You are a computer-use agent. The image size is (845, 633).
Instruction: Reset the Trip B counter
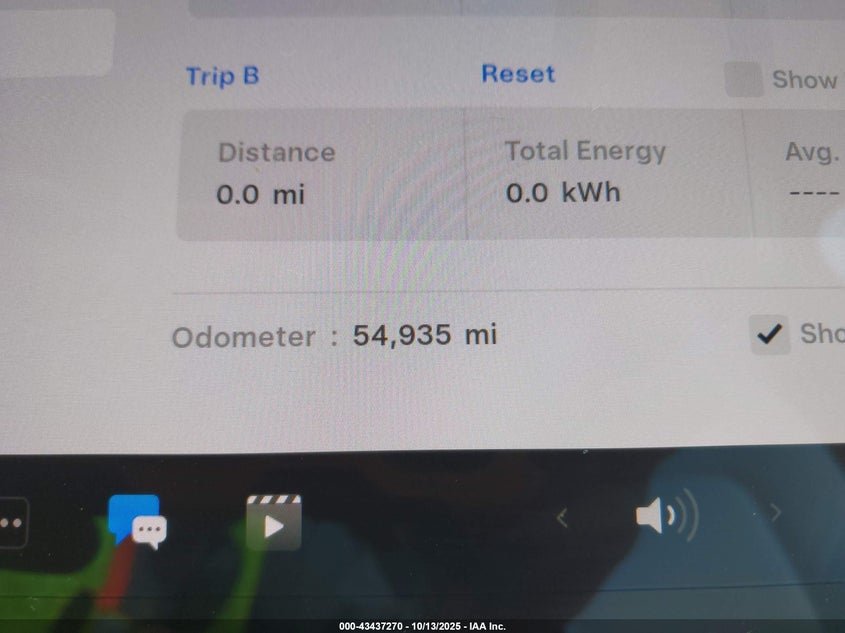click(518, 74)
